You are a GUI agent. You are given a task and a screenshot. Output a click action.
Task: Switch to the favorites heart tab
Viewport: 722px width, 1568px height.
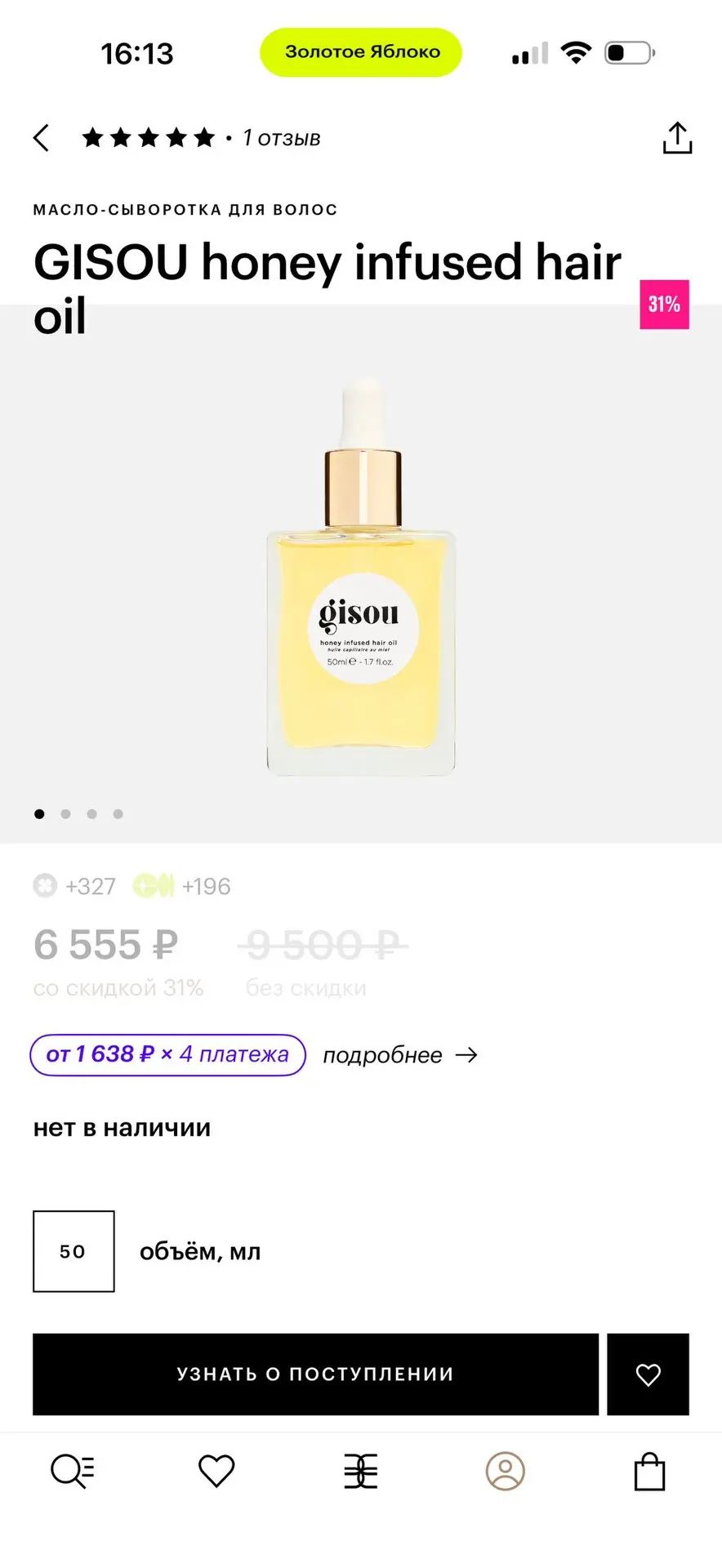(216, 1472)
